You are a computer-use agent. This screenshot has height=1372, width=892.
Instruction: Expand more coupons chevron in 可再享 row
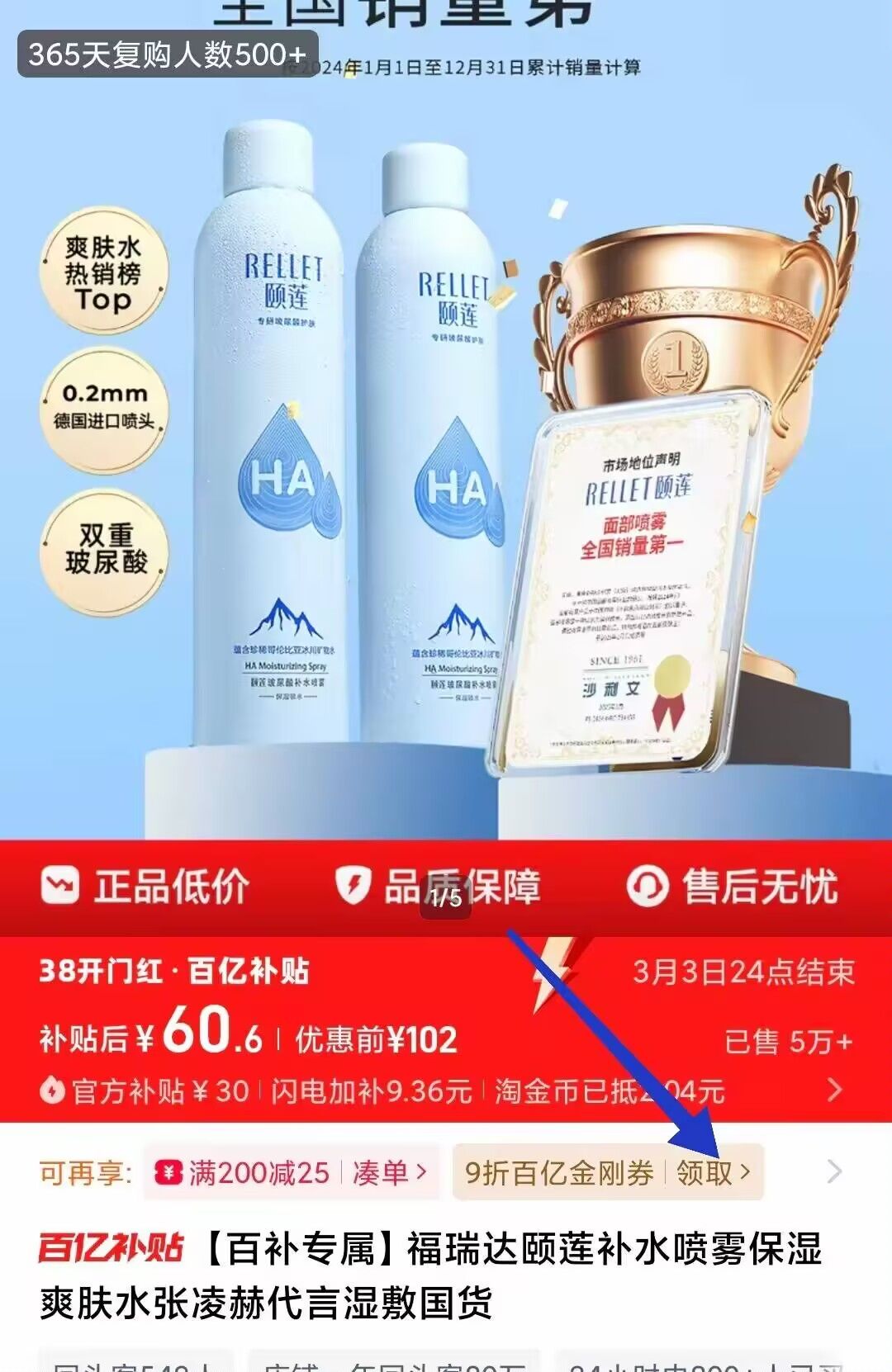[835, 1171]
